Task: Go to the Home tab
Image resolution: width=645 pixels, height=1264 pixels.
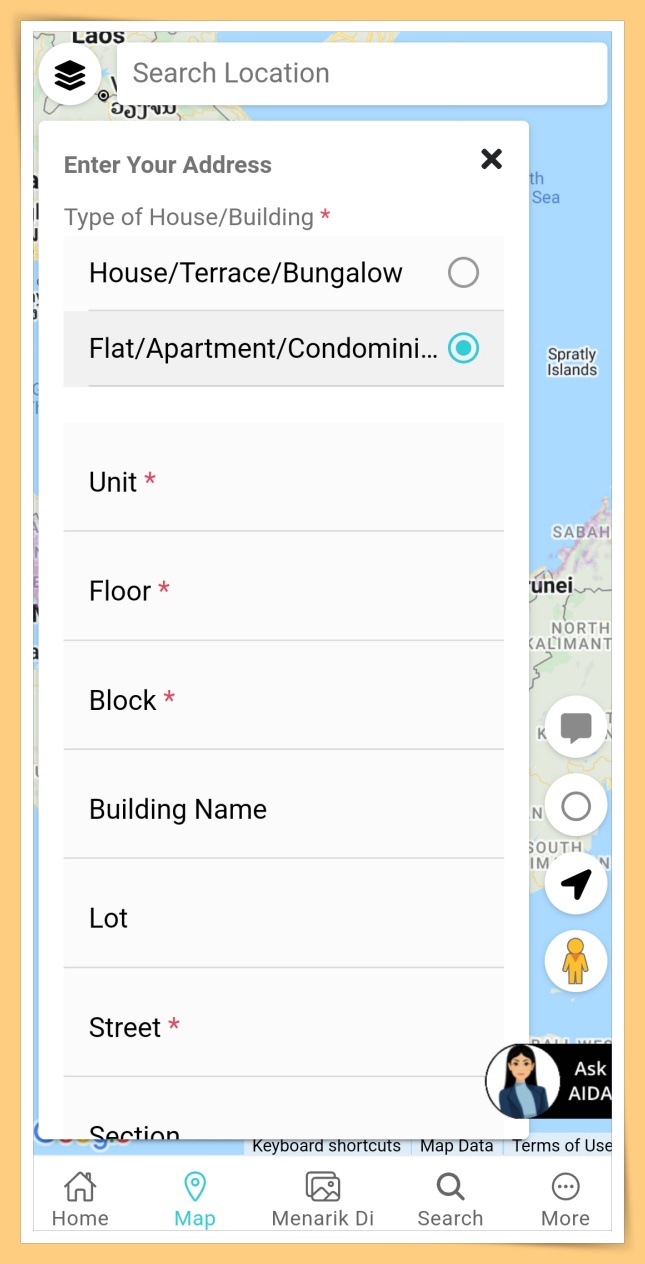Action: (80, 1200)
